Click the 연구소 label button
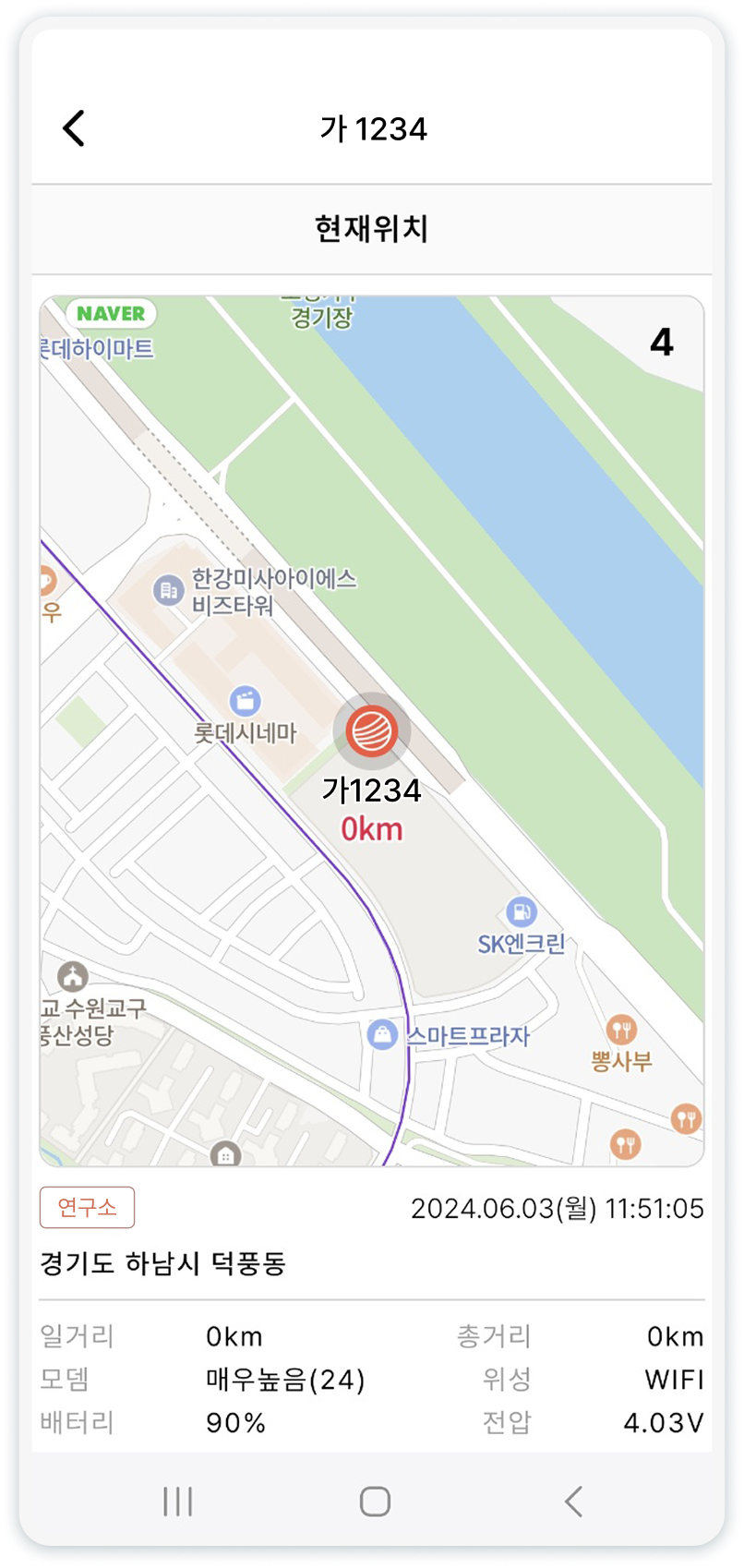This screenshot has width=744, height=1568. point(87,1207)
